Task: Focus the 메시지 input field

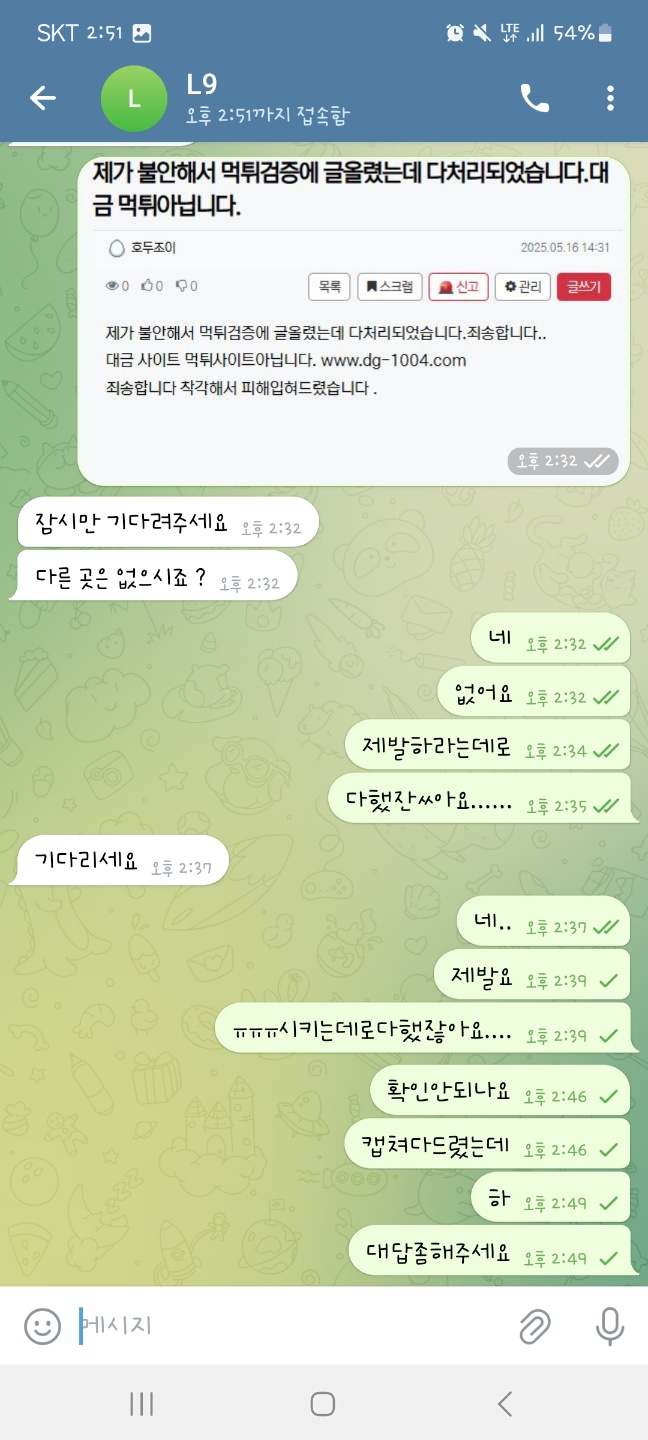Action: pyautogui.click(x=290, y=1326)
